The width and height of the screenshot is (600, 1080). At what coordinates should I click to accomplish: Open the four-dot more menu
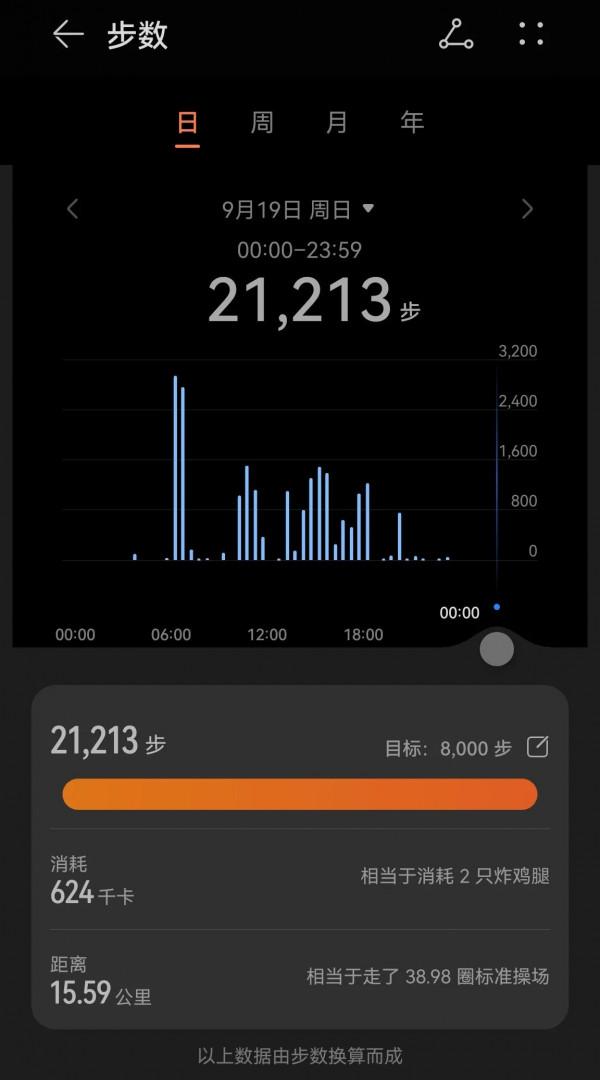(531, 36)
